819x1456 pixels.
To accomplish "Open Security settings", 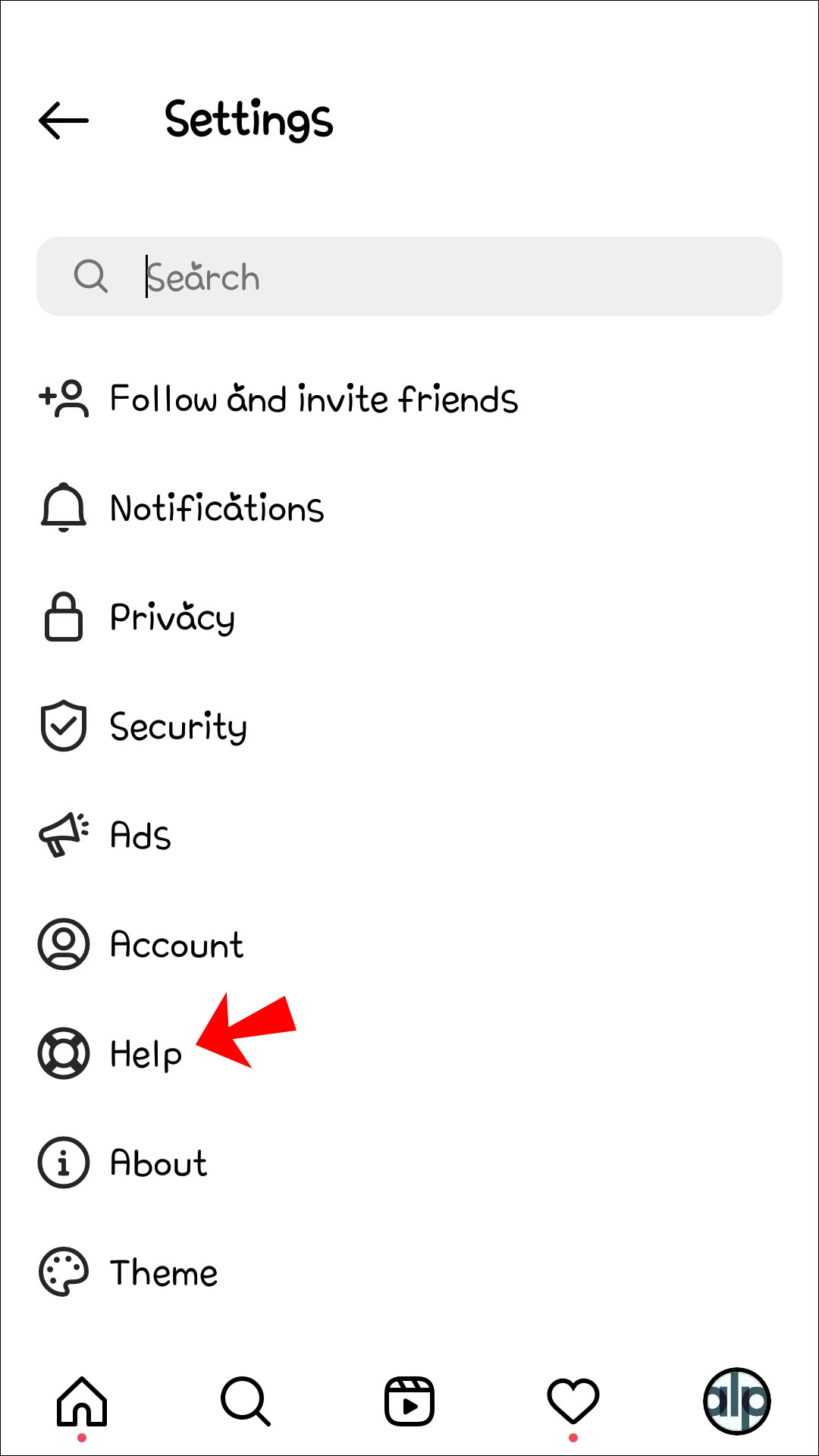I will [x=178, y=726].
